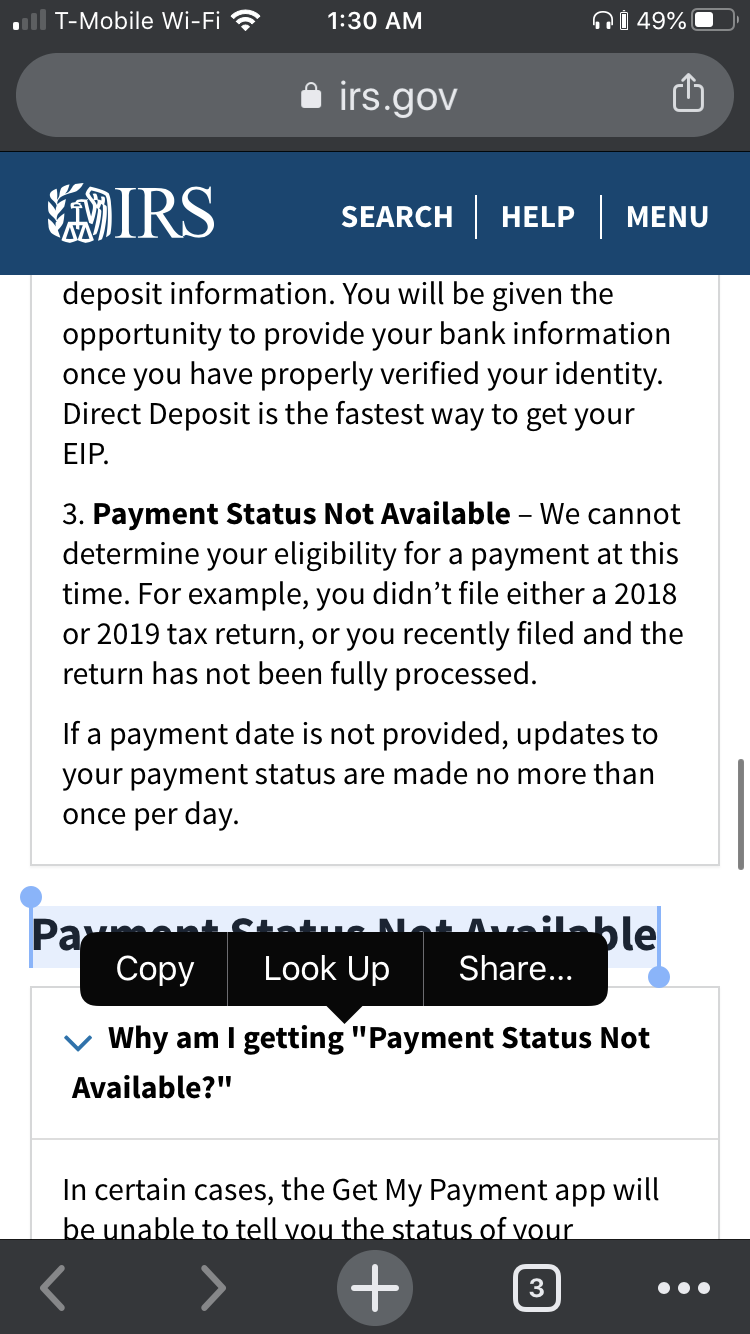Copy the selected text

pos(154,969)
